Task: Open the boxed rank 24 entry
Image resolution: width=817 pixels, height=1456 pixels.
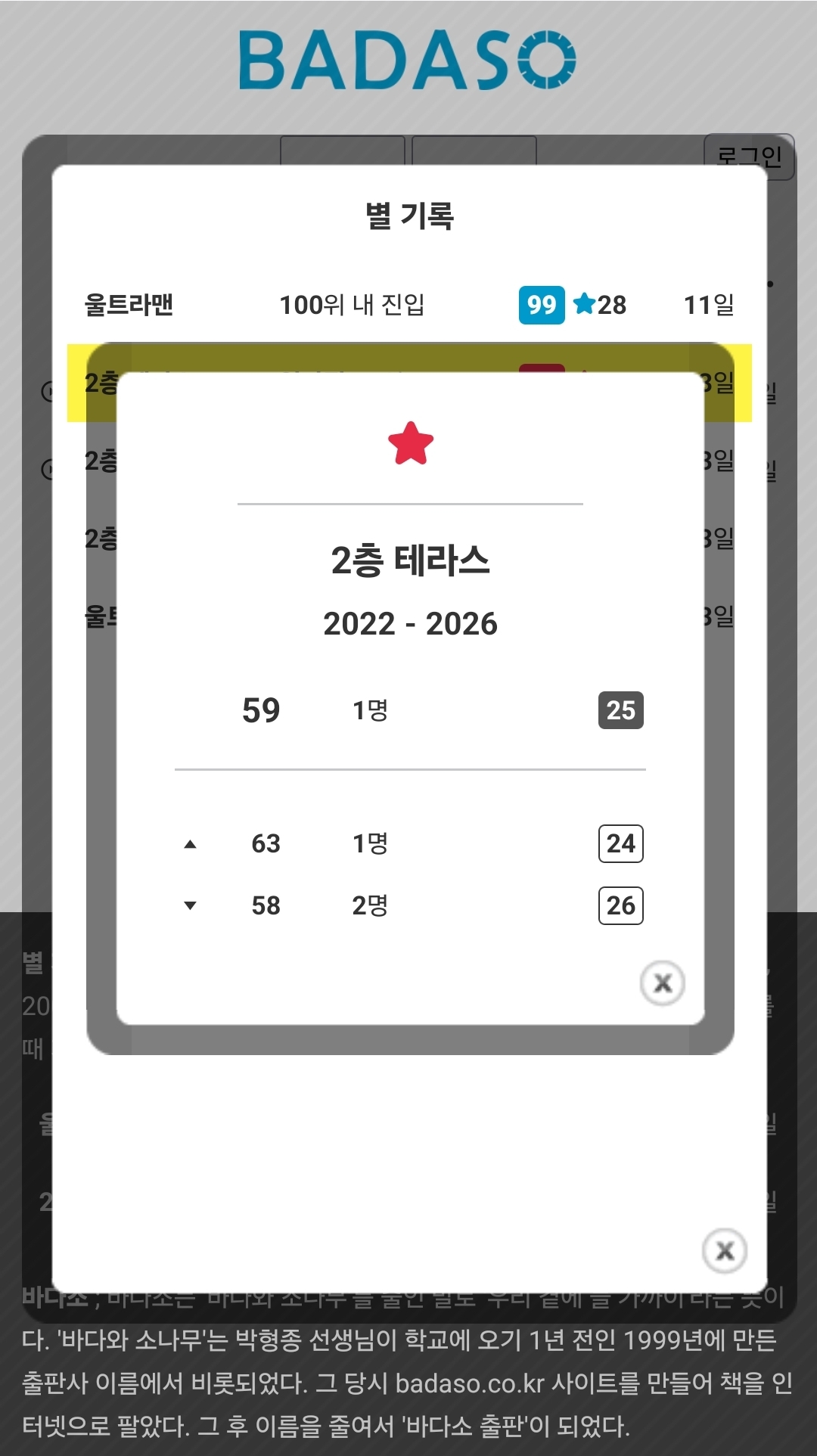Action: [620, 843]
